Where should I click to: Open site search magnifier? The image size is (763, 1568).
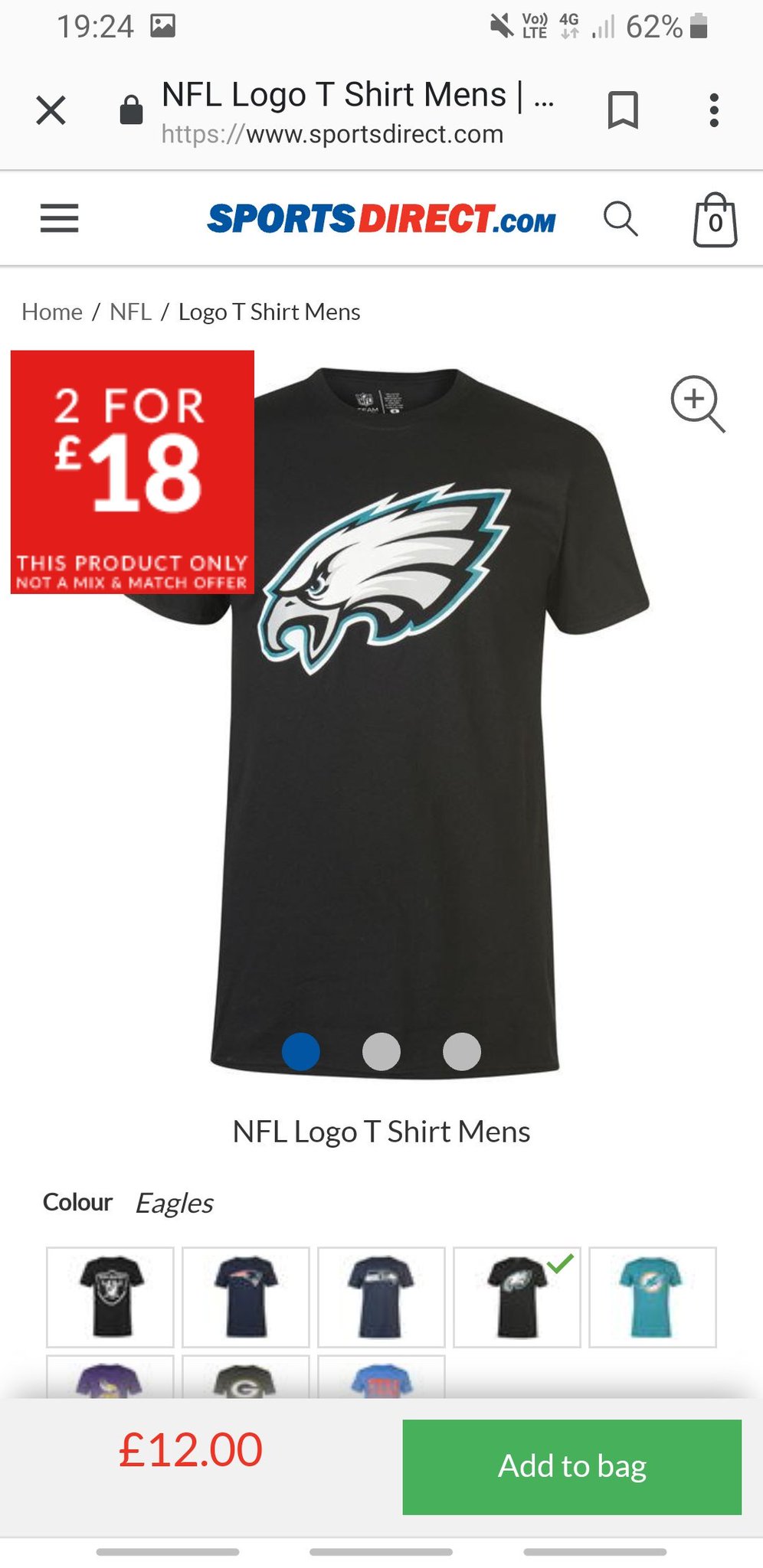621,219
